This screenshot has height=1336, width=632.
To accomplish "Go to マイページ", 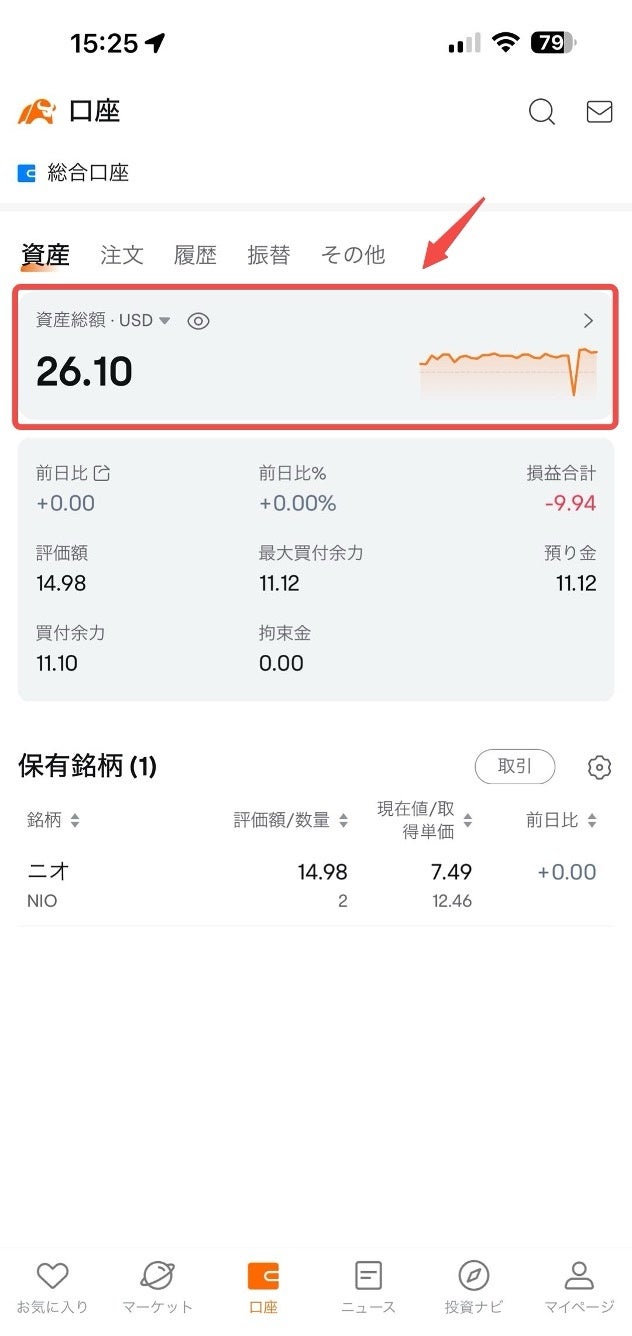I will coord(579,1287).
